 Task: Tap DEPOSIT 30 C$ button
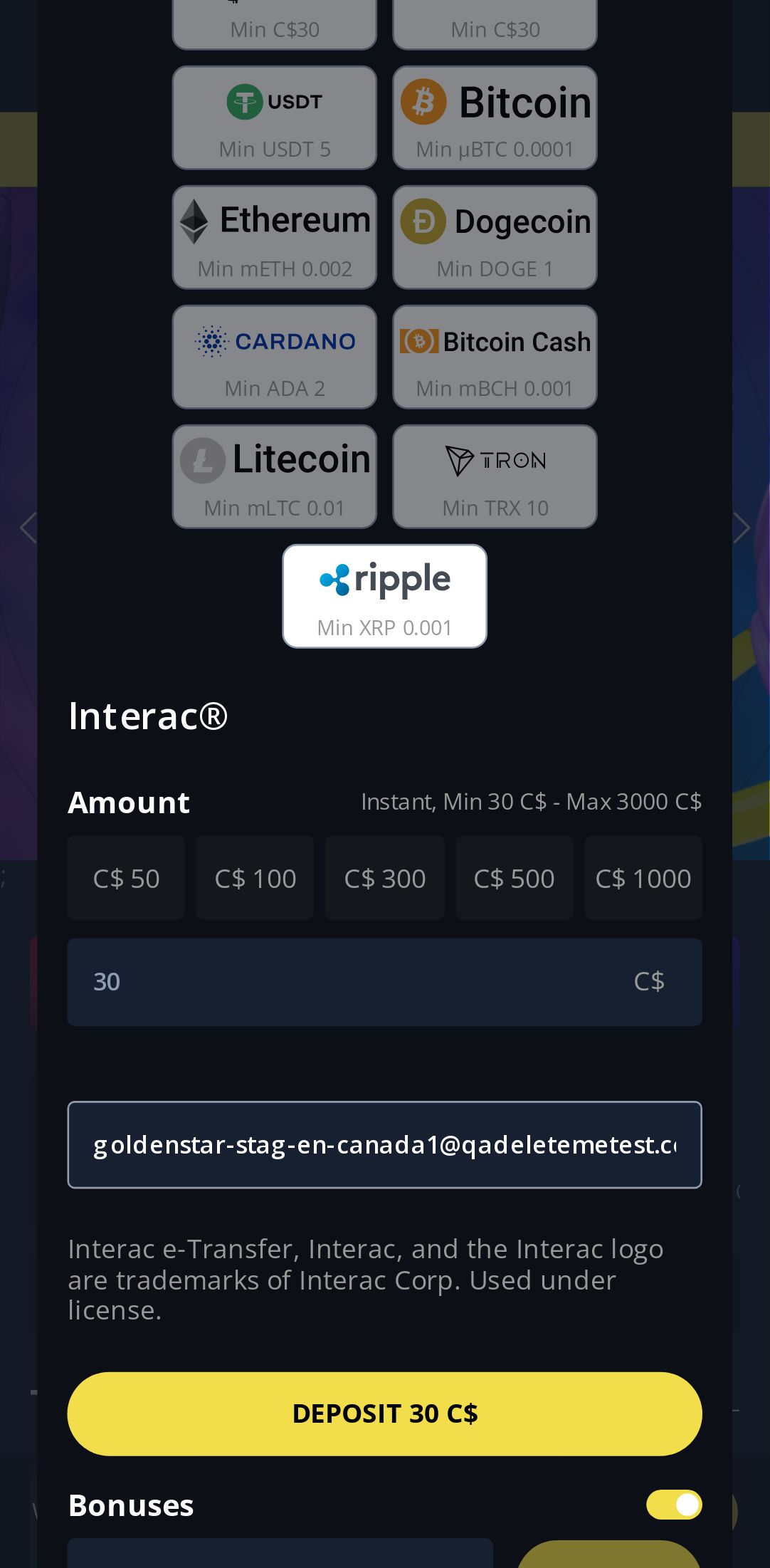point(384,1413)
